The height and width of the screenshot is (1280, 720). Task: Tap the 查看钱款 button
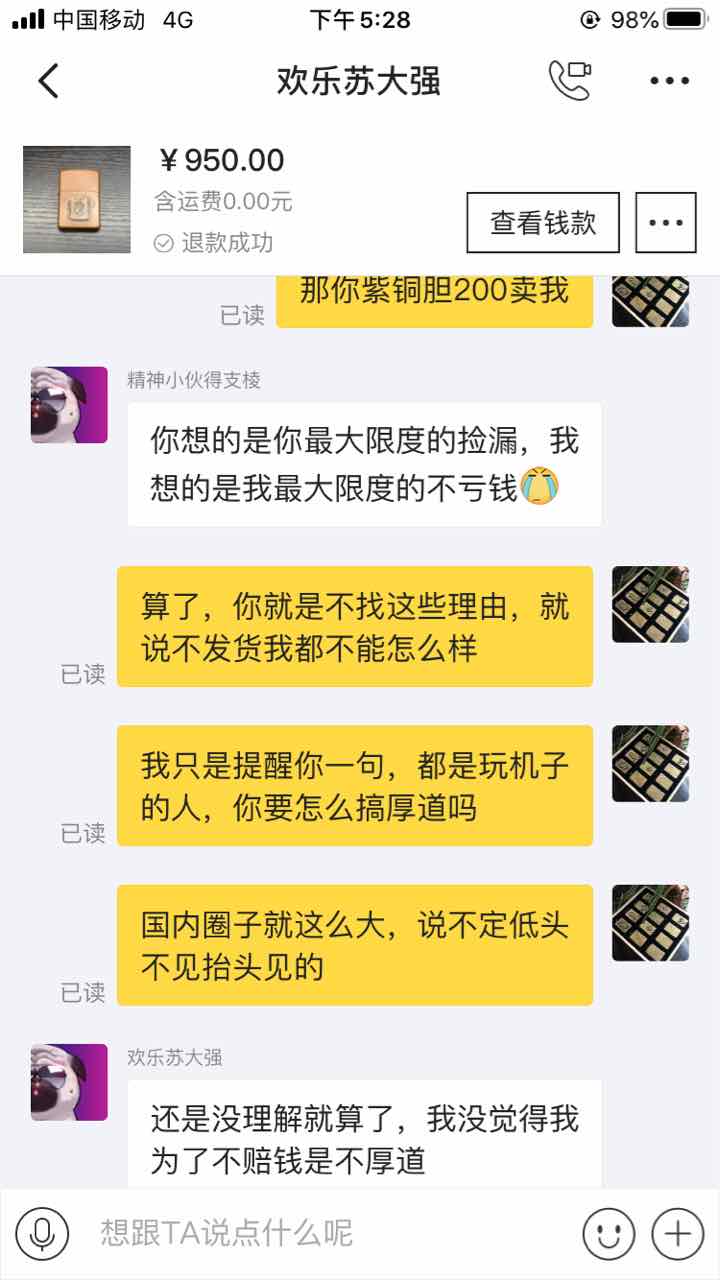point(543,223)
